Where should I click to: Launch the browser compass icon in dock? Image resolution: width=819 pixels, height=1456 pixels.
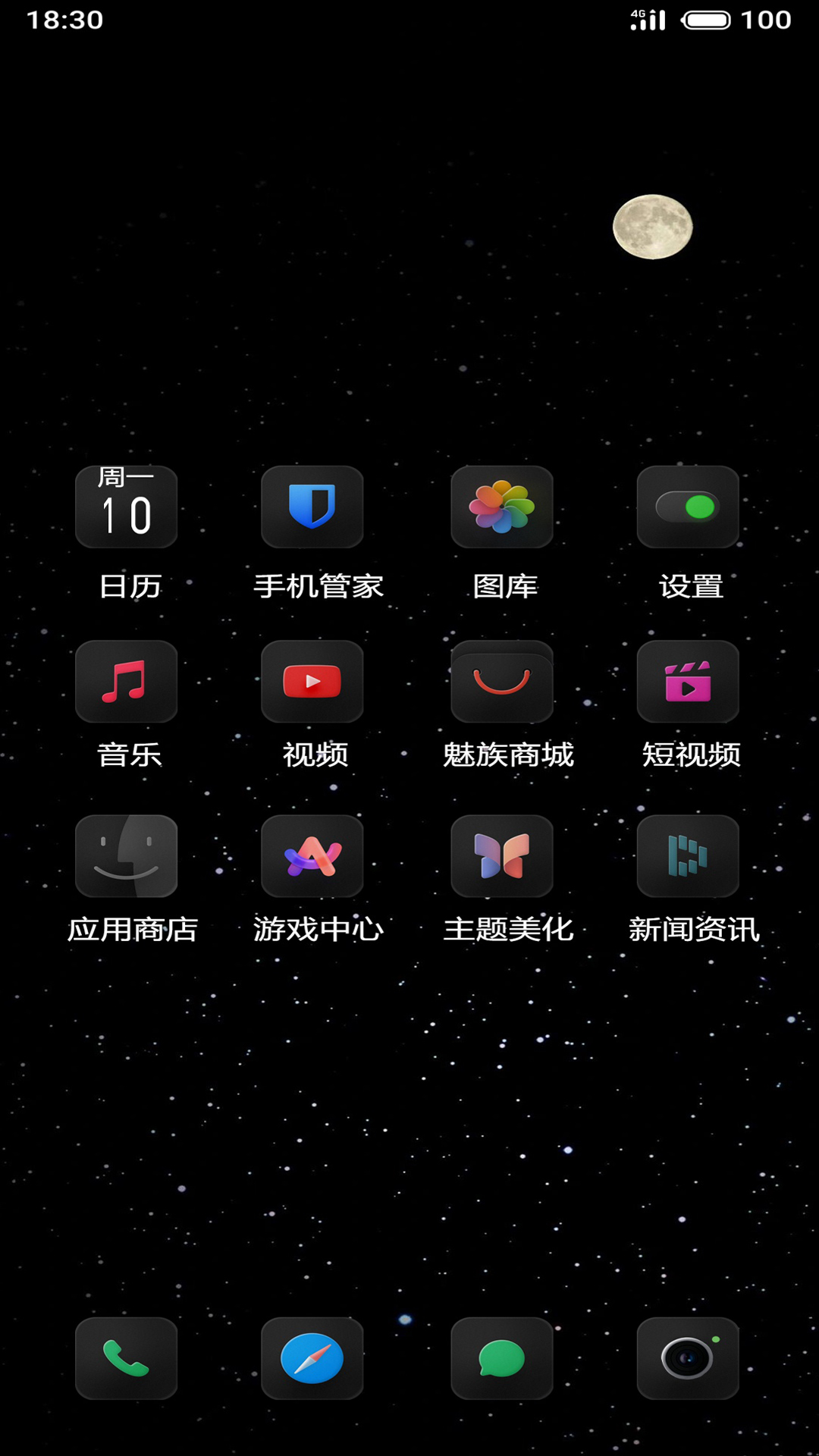pyautogui.click(x=312, y=1358)
